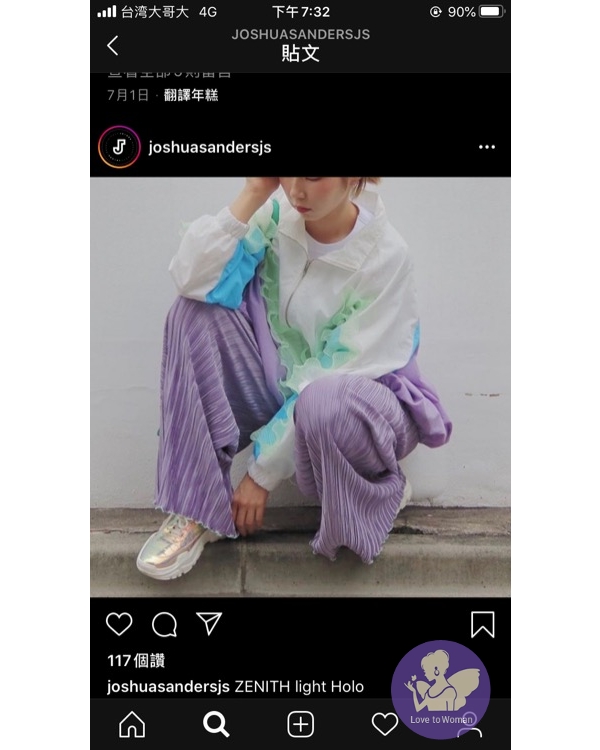The width and height of the screenshot is (600, 750).
Task: Switch to the Home tab
Action: 131,724
